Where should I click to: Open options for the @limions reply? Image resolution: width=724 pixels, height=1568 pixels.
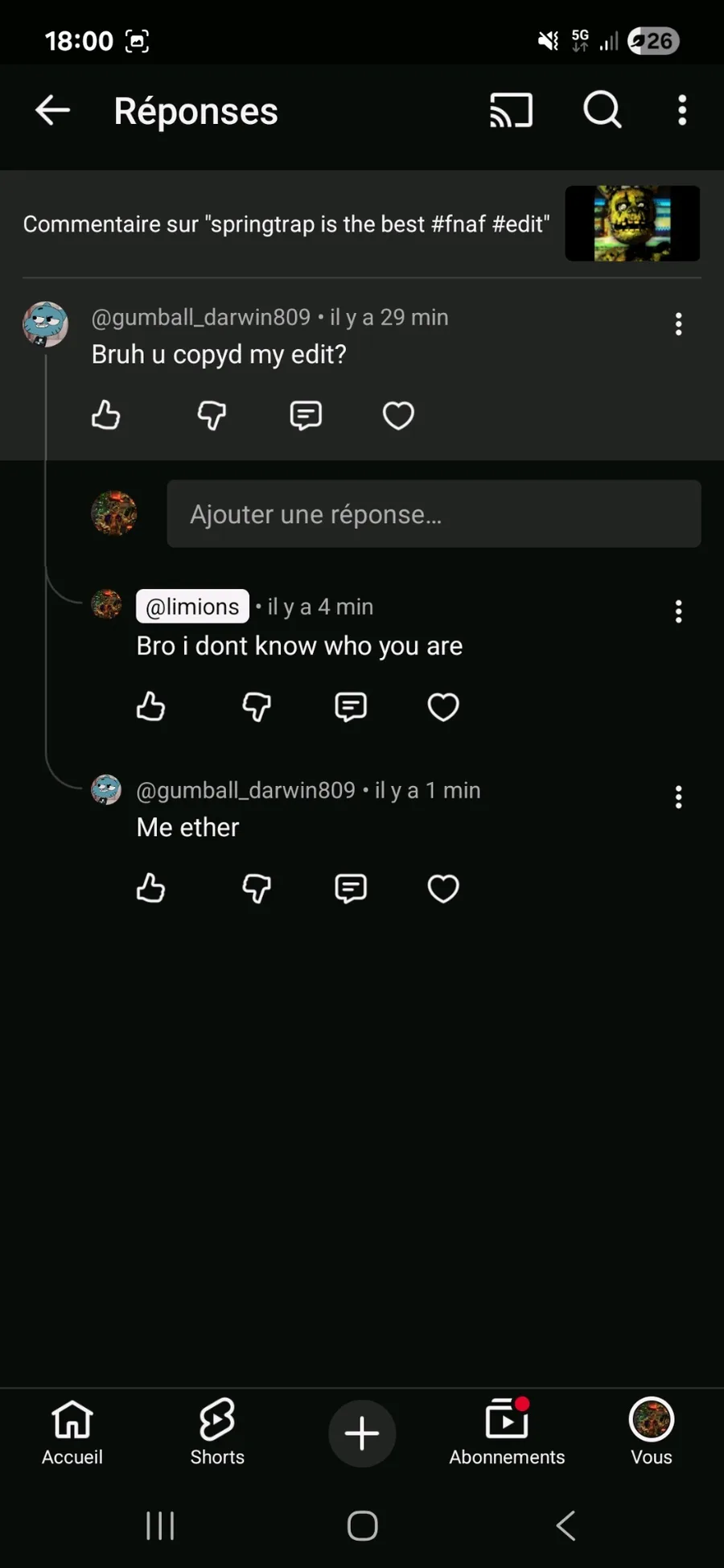click(679, 611)
